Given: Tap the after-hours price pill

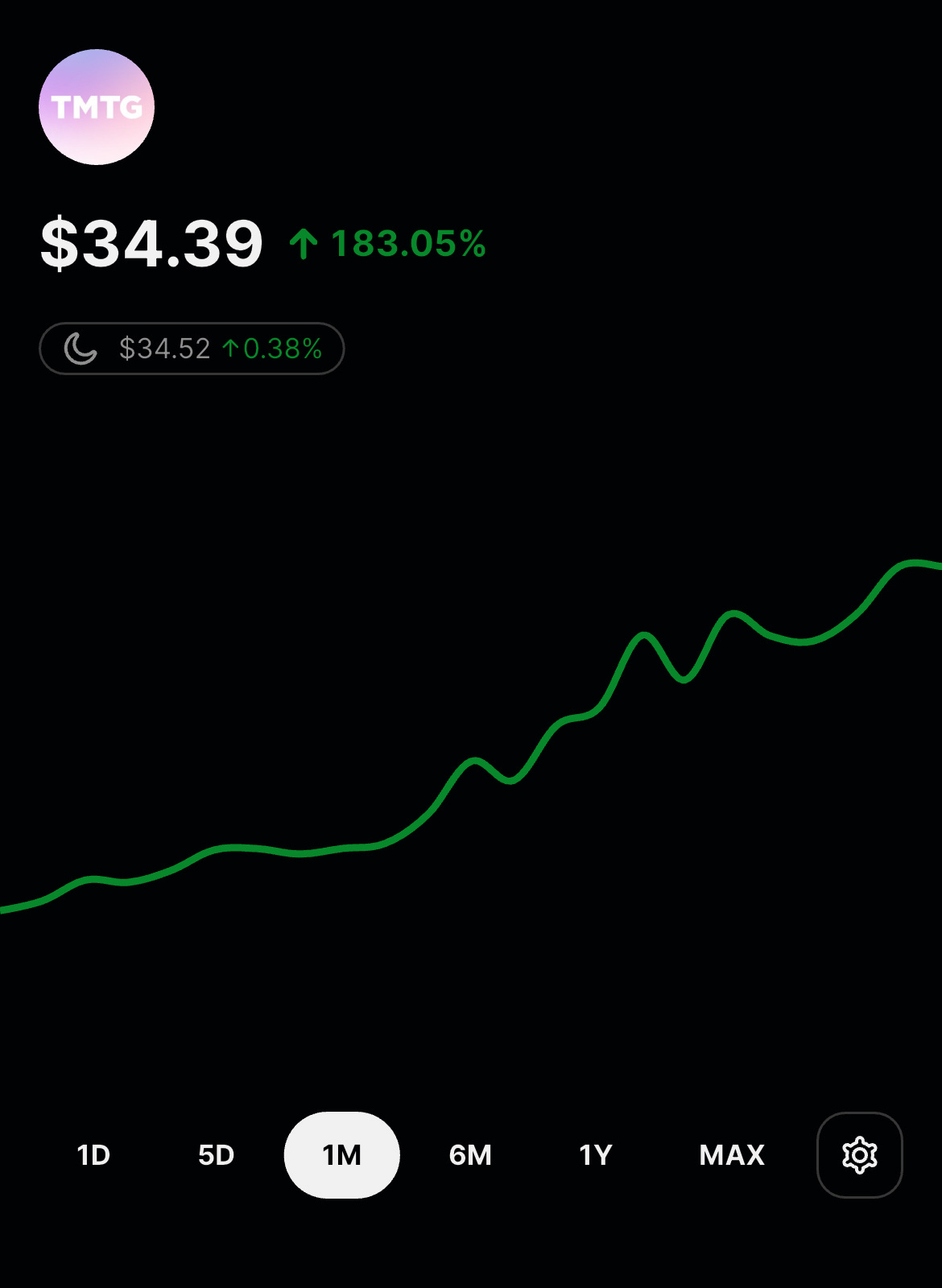Looking at the screenshot, I should (192, 349).
